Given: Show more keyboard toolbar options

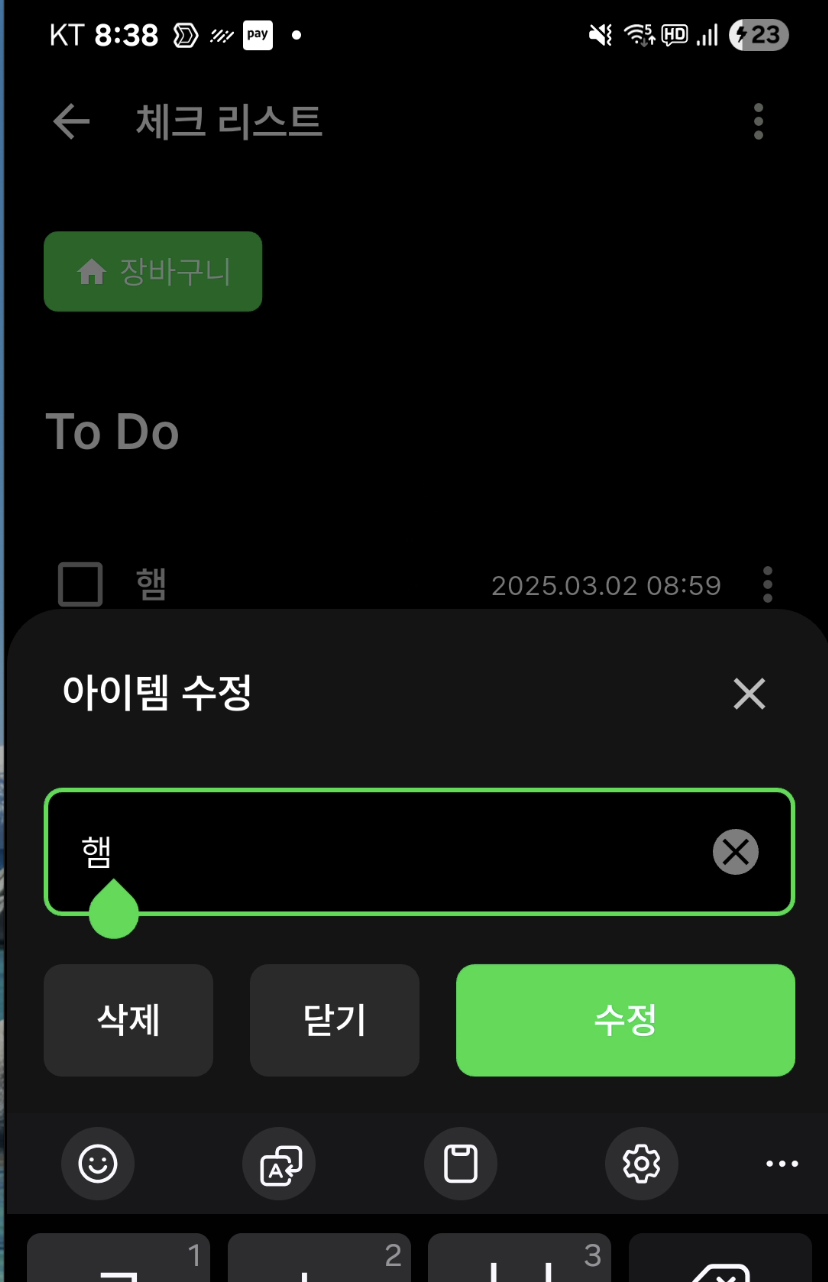Looking at the screenshot, I should [781, 1163].
